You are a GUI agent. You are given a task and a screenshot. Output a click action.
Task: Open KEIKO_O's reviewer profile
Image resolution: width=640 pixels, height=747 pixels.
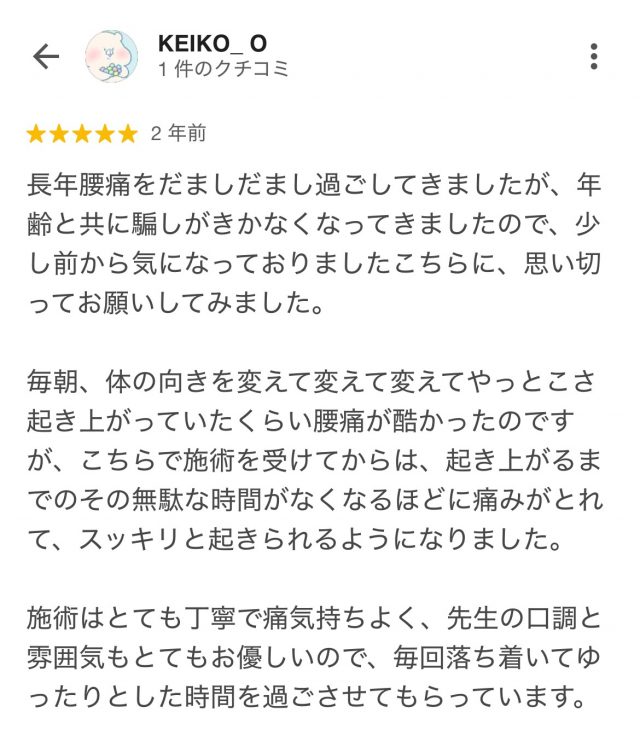[x=212, y=45]
